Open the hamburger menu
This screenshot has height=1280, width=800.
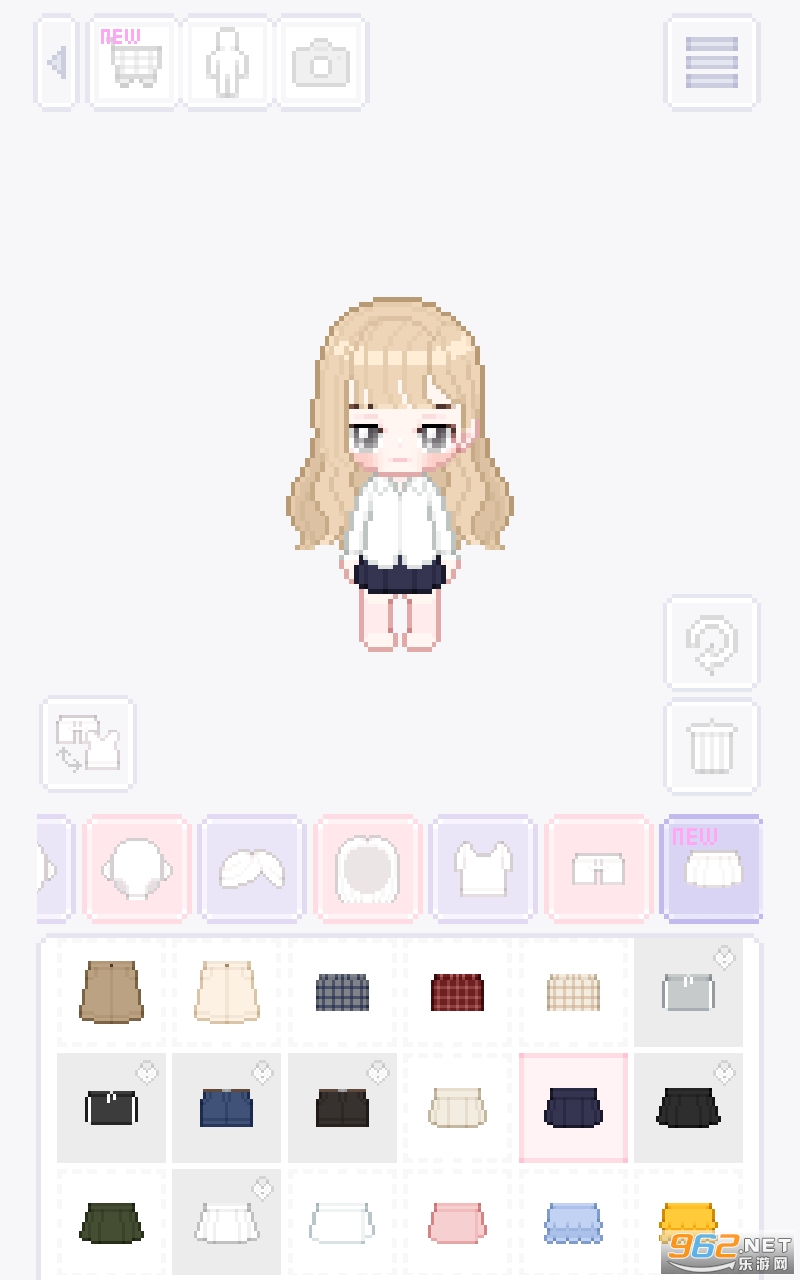pos(712,62)
